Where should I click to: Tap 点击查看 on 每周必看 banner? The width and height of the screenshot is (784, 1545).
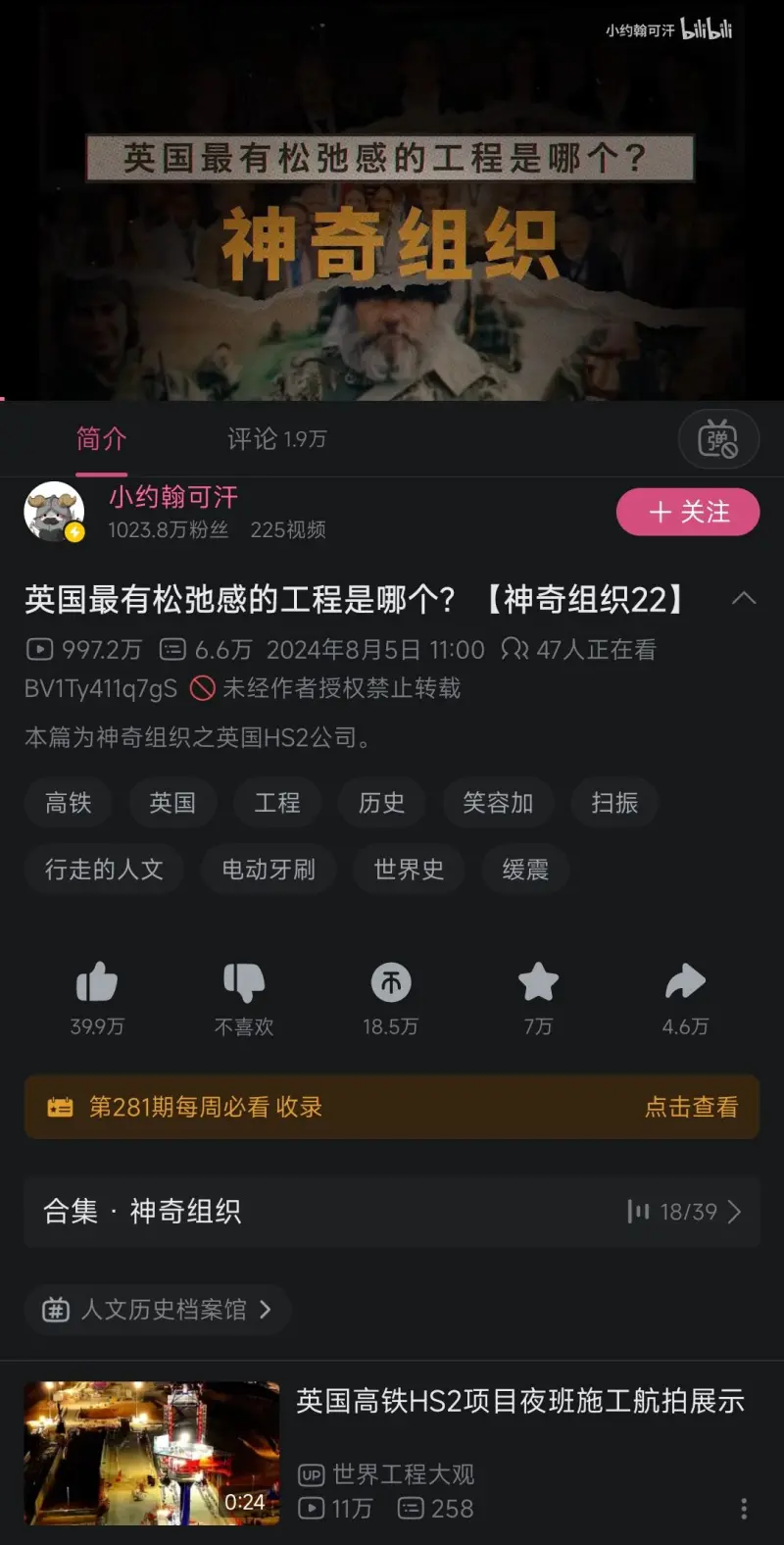point(691,1107)
